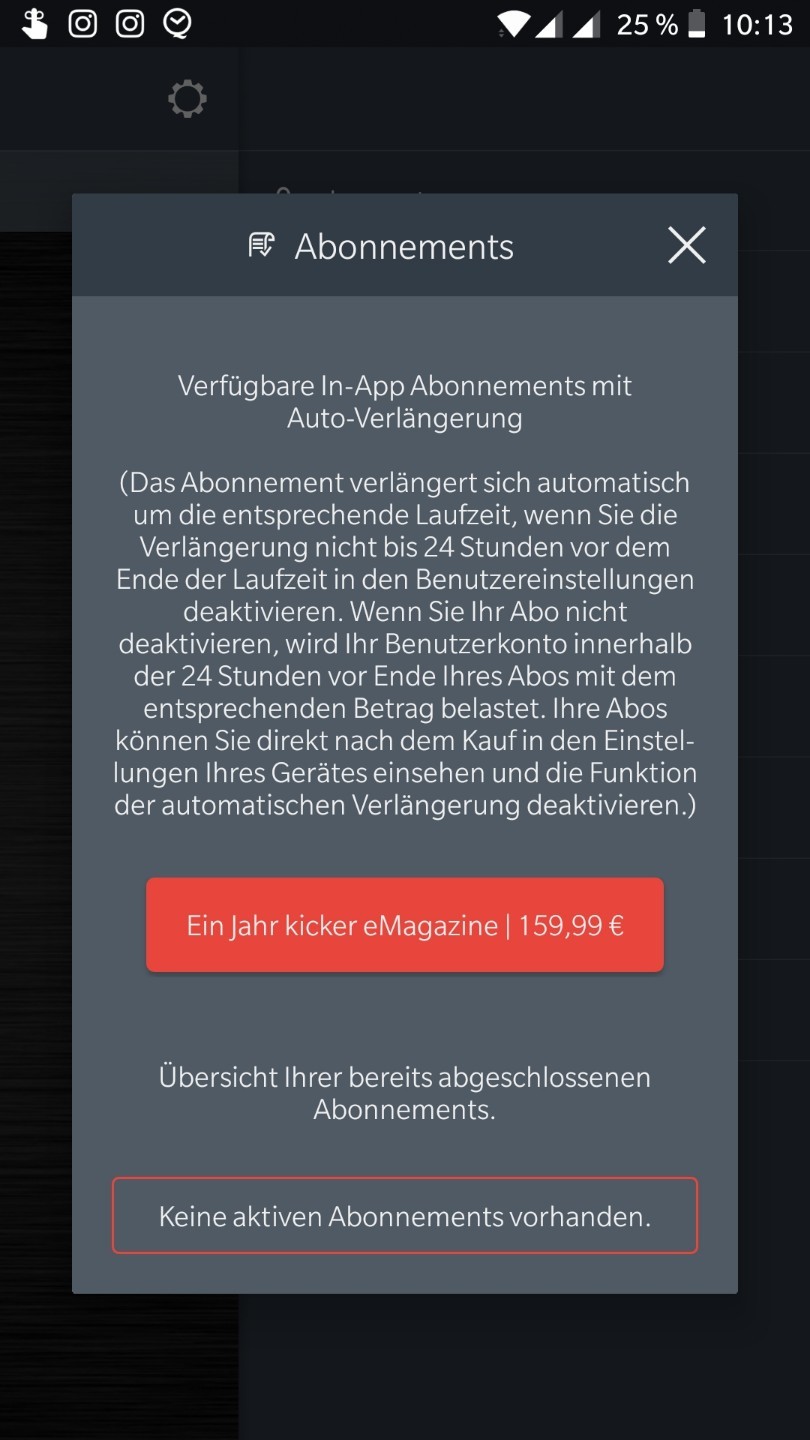Open the settings gear icon

[x=187, y=99]
